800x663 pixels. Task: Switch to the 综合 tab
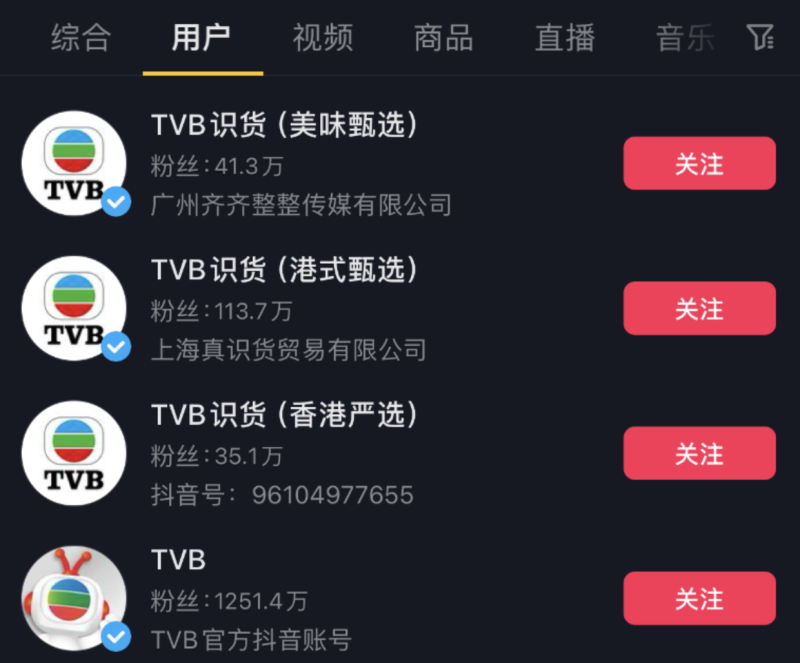point(81,38)
